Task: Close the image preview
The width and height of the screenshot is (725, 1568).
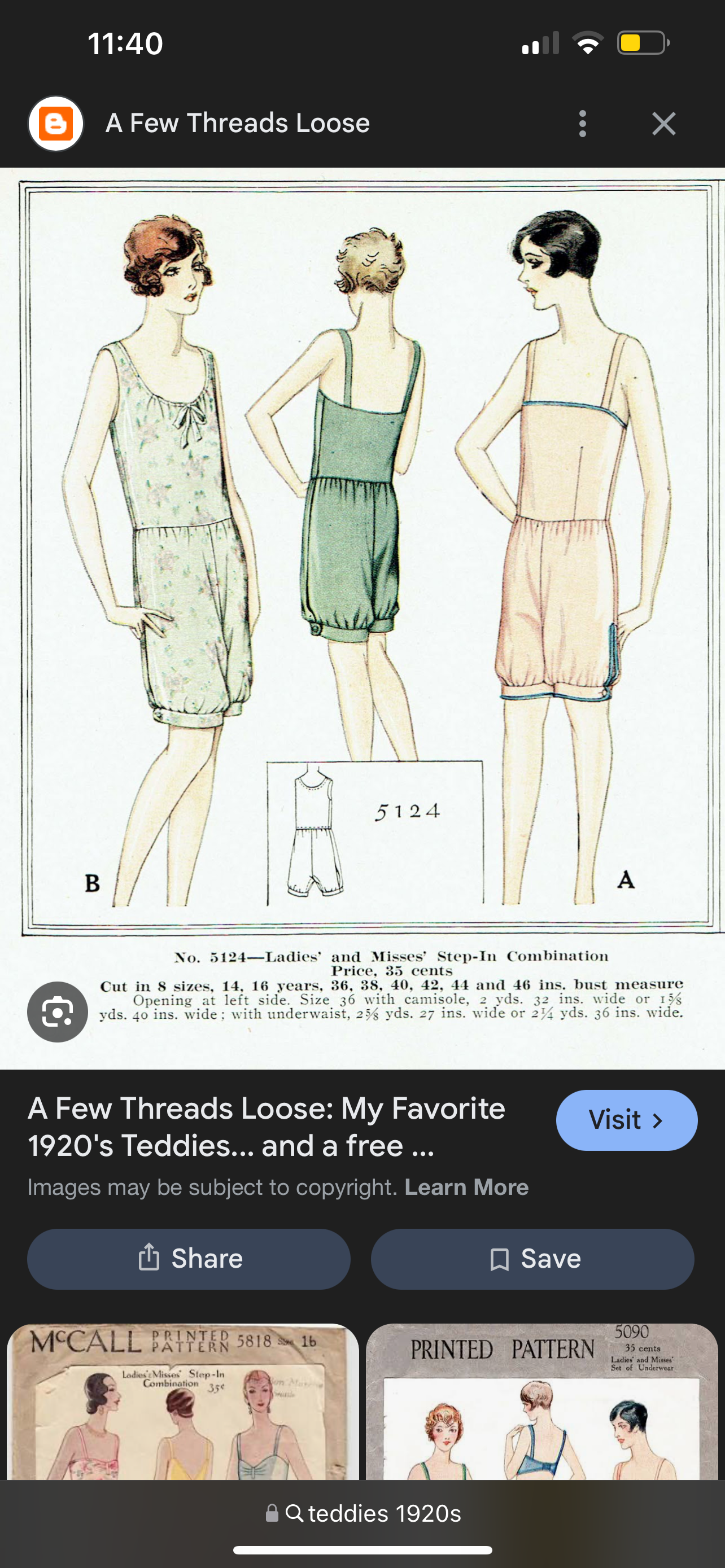Action: pos(663,124)
